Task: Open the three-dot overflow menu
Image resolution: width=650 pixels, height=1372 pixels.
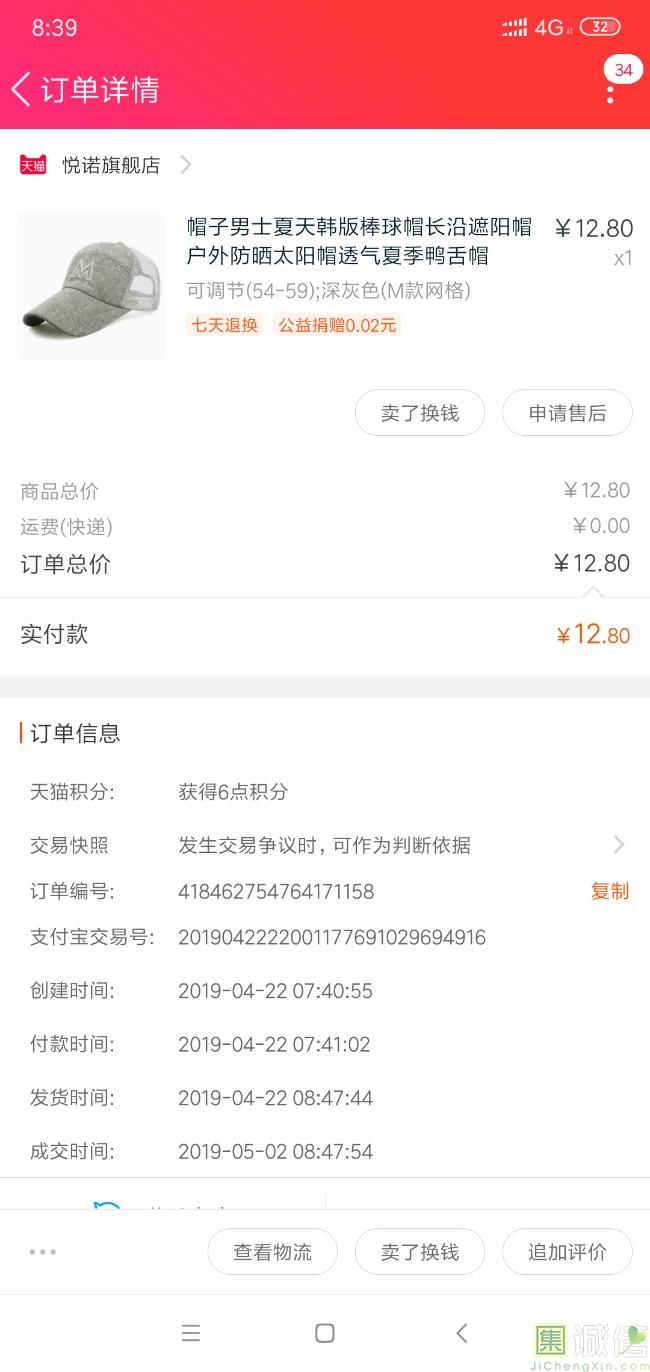Action: point(610,92)
